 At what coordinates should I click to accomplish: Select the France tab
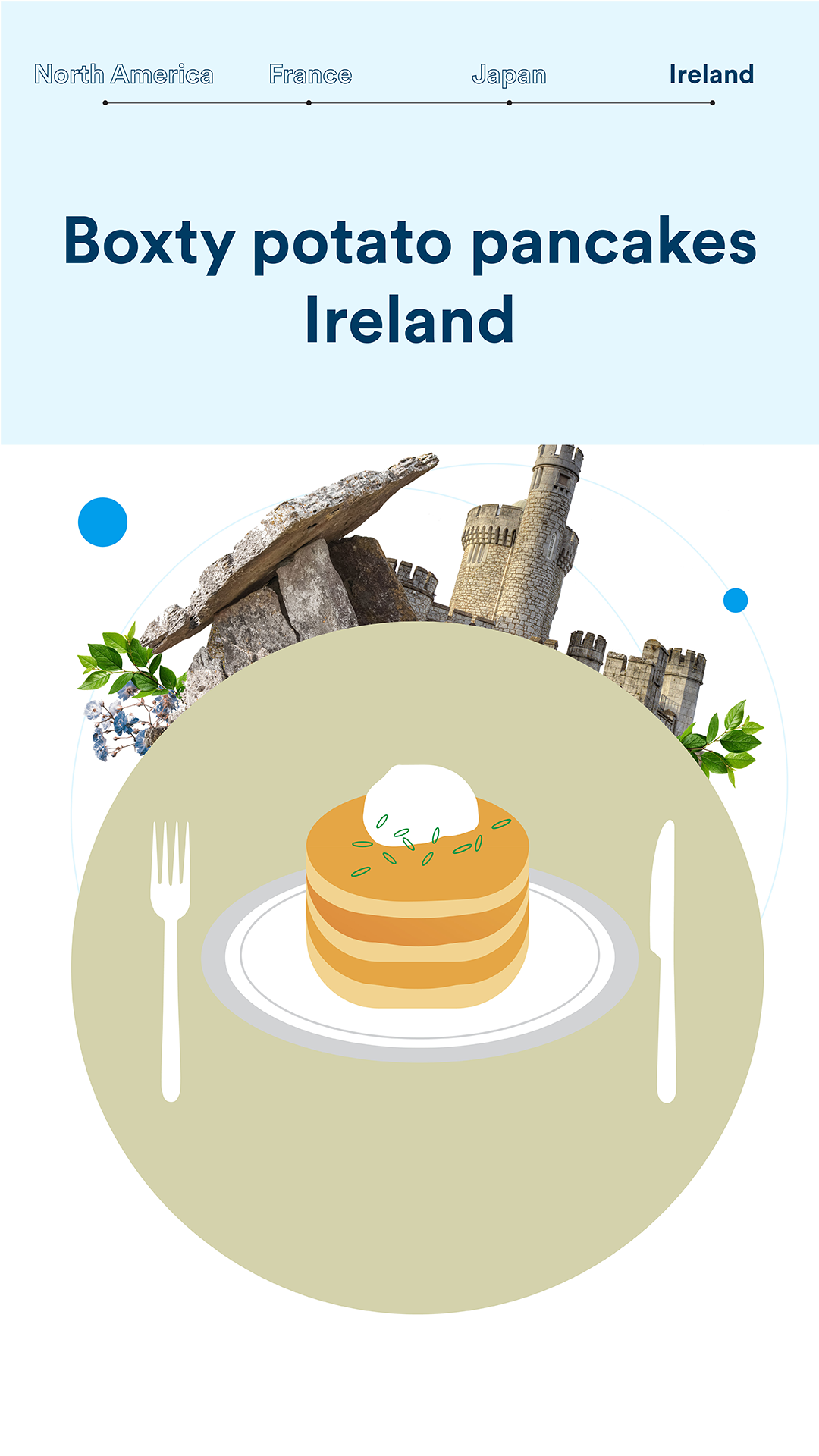pyautogui.click(x=310, y=74)
